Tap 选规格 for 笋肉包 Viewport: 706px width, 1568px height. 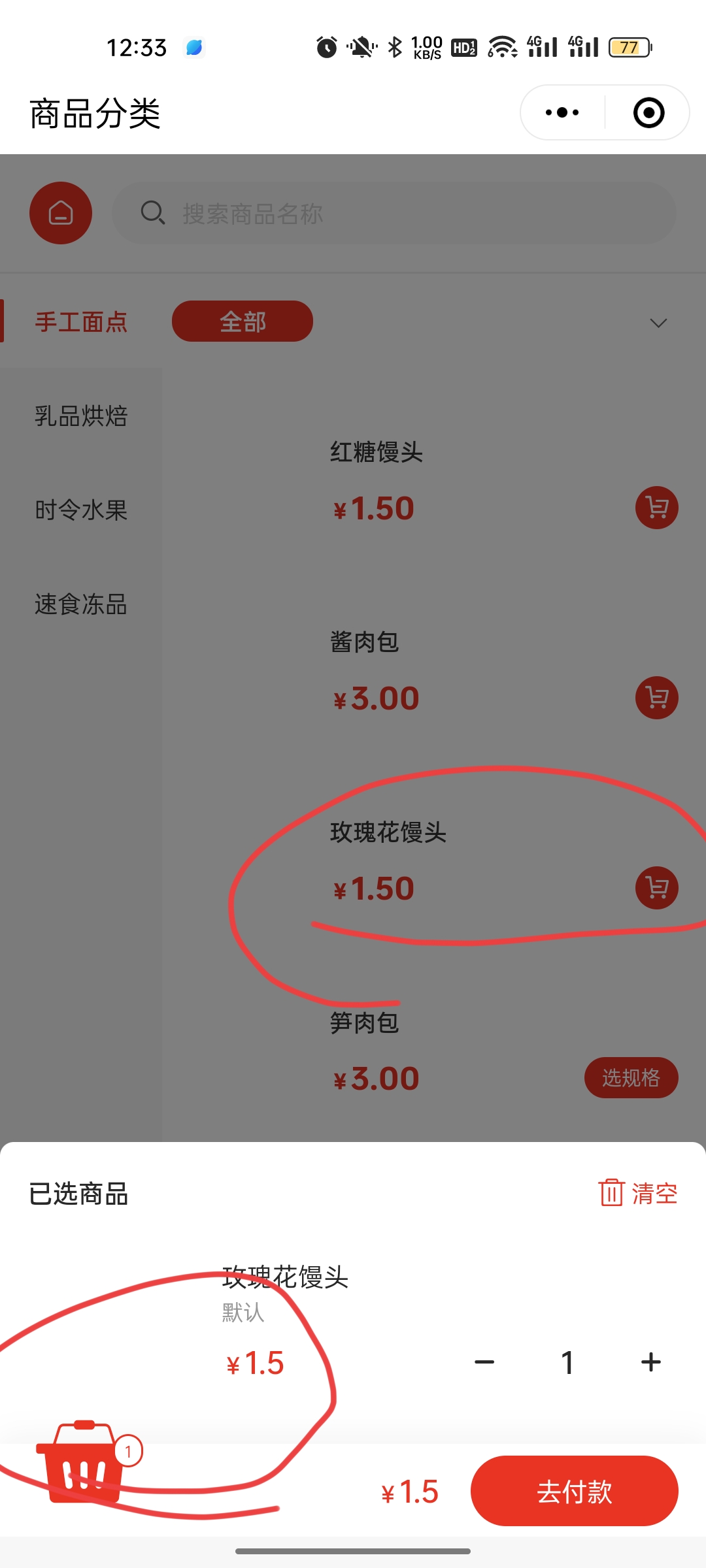pos(631,1077)
